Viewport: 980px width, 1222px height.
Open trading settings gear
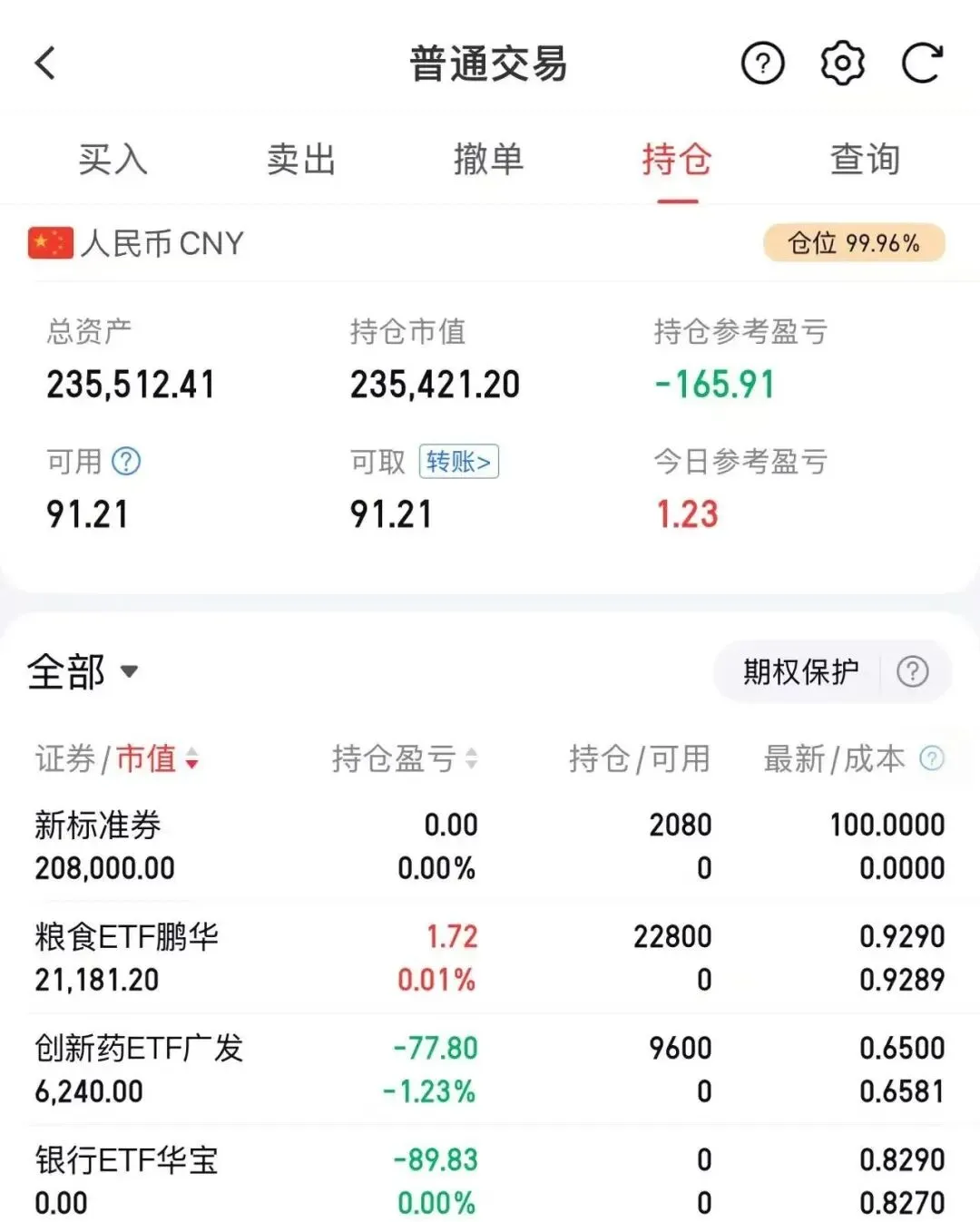pyautogui.click(x=842, y=64)
